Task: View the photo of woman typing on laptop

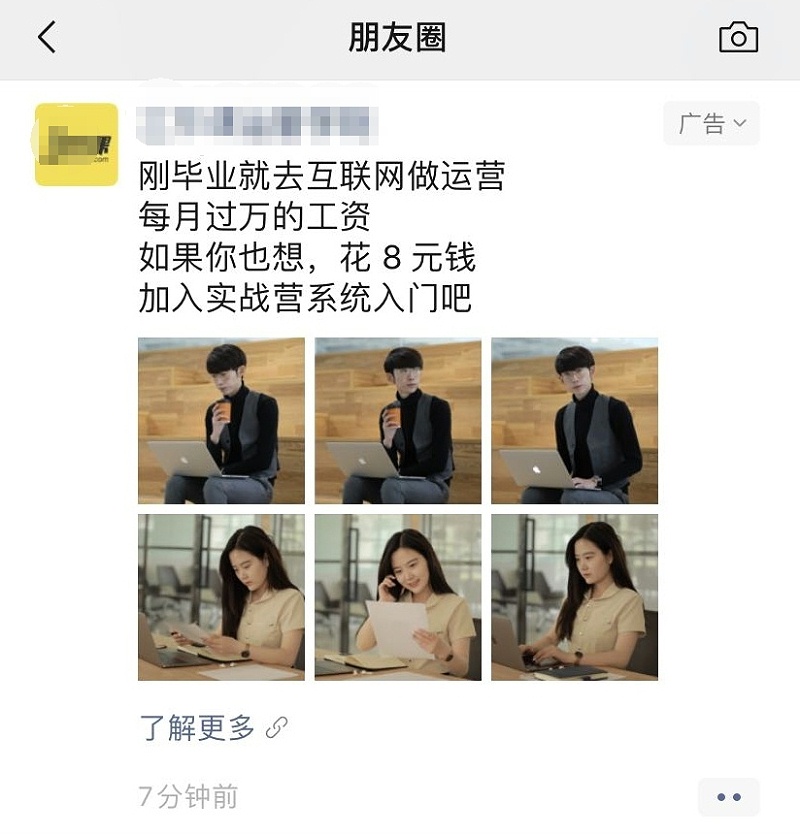Action: pos(572,598)
